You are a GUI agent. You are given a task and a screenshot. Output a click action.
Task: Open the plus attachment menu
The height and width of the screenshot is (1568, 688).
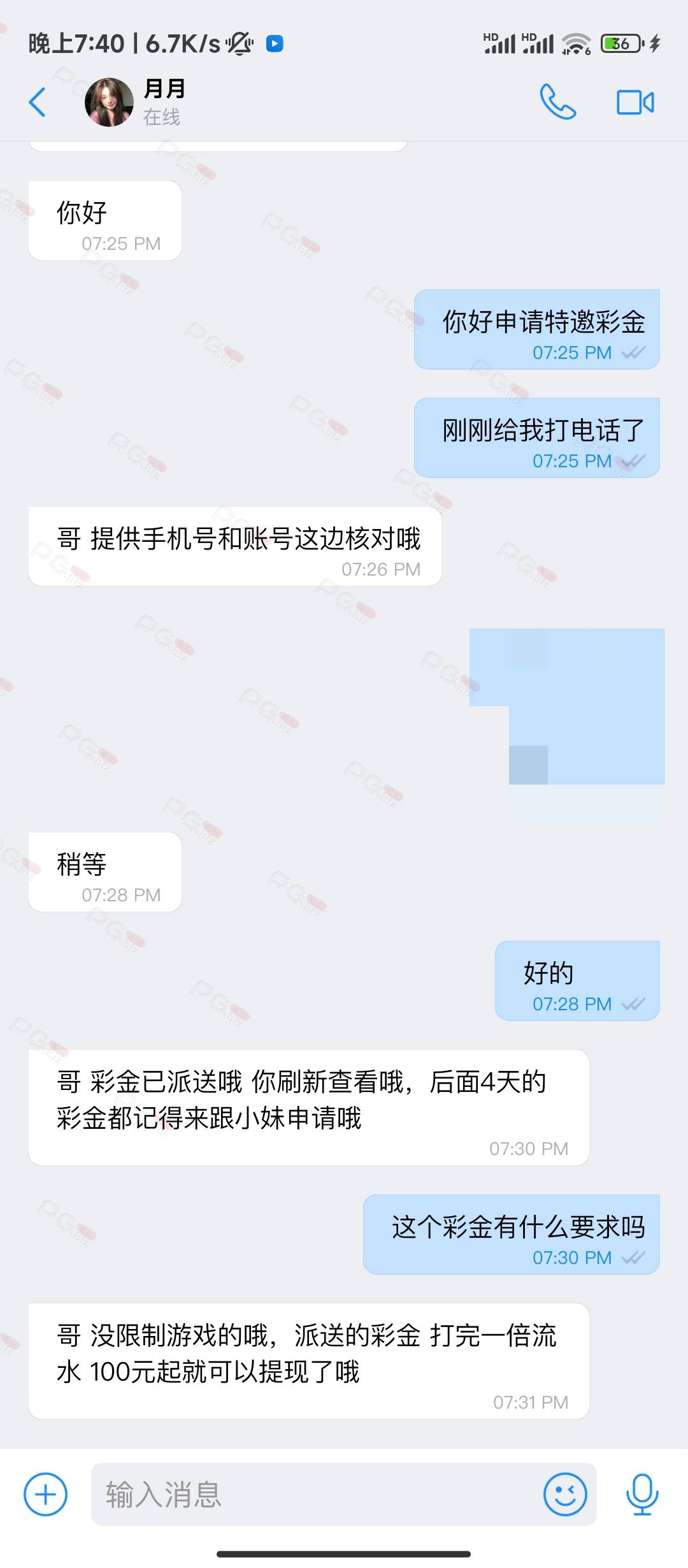(x=45, y=1495)
